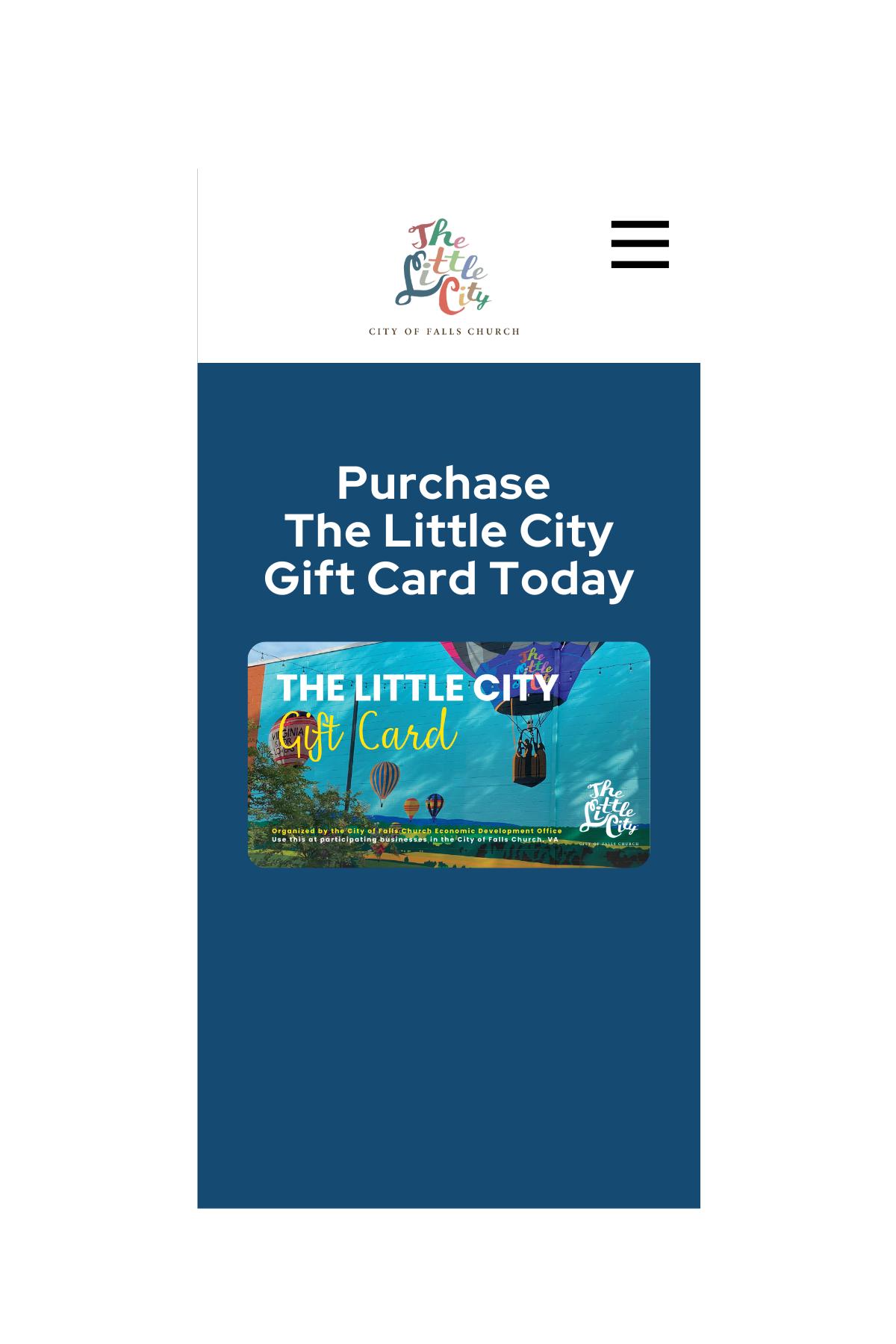Go to homepage via The Little City logo

coord(444,277)
